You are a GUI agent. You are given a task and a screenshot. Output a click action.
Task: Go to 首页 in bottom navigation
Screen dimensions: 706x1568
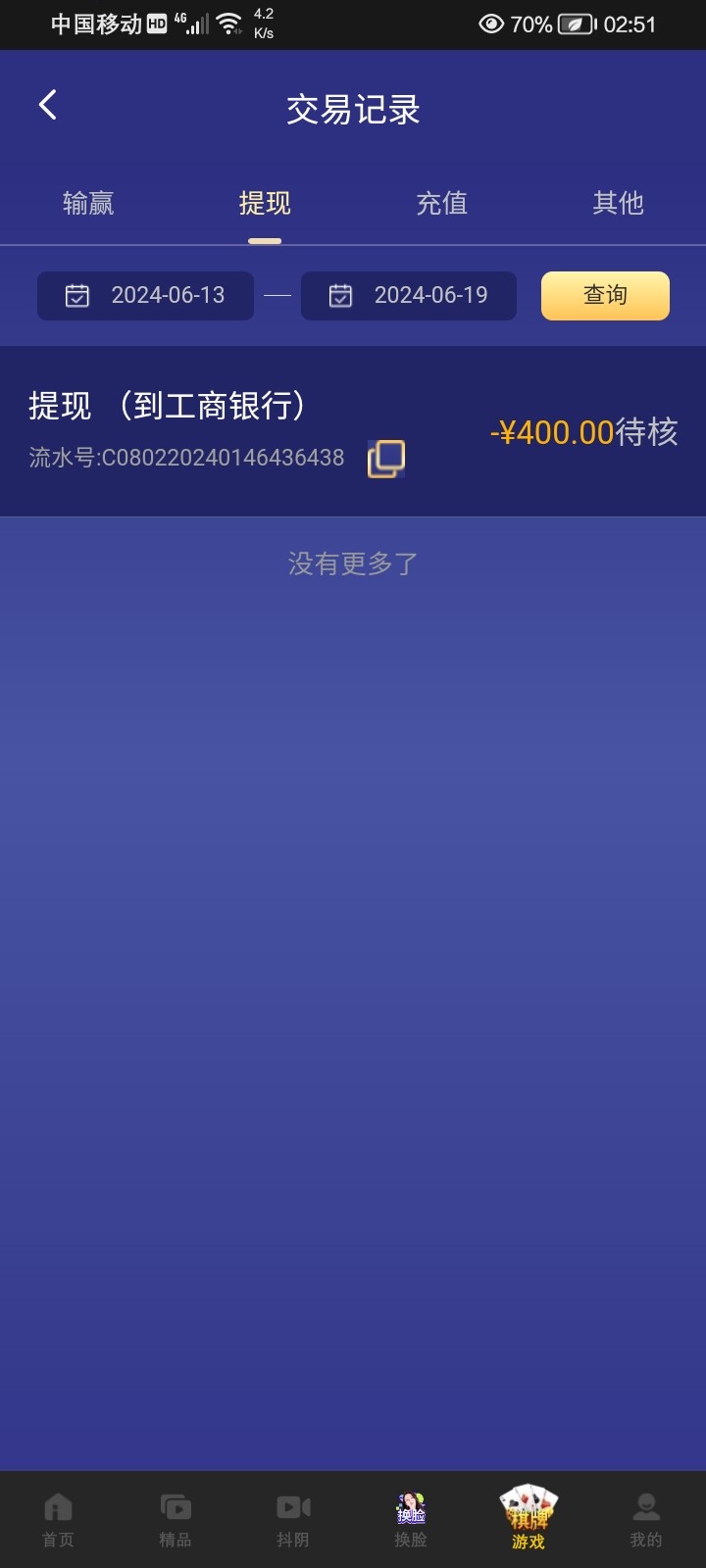pos(58,1519)
